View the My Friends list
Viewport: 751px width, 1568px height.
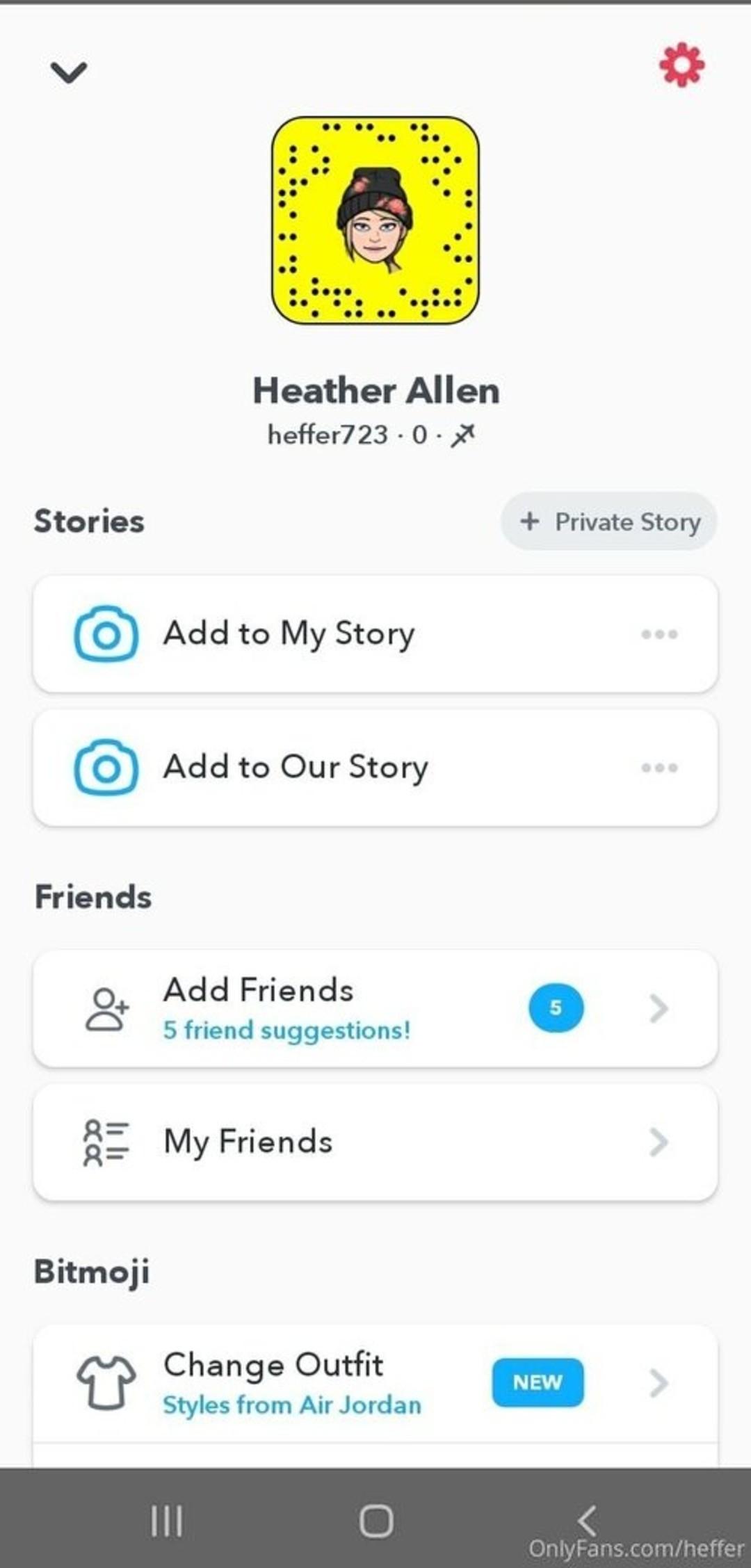coord(375,1142)
